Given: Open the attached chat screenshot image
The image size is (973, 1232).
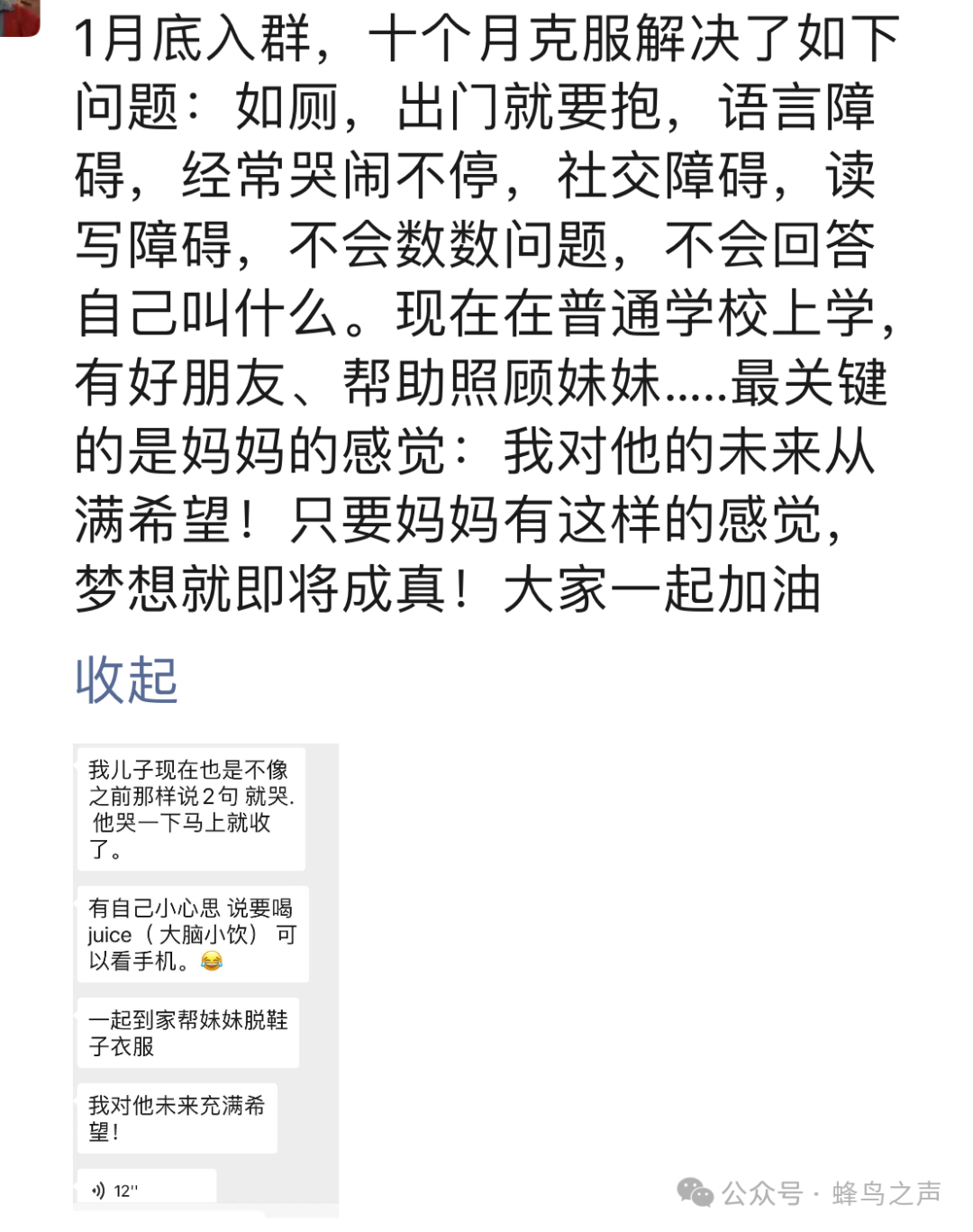Looking at the screenshot, I should (205, 978).
